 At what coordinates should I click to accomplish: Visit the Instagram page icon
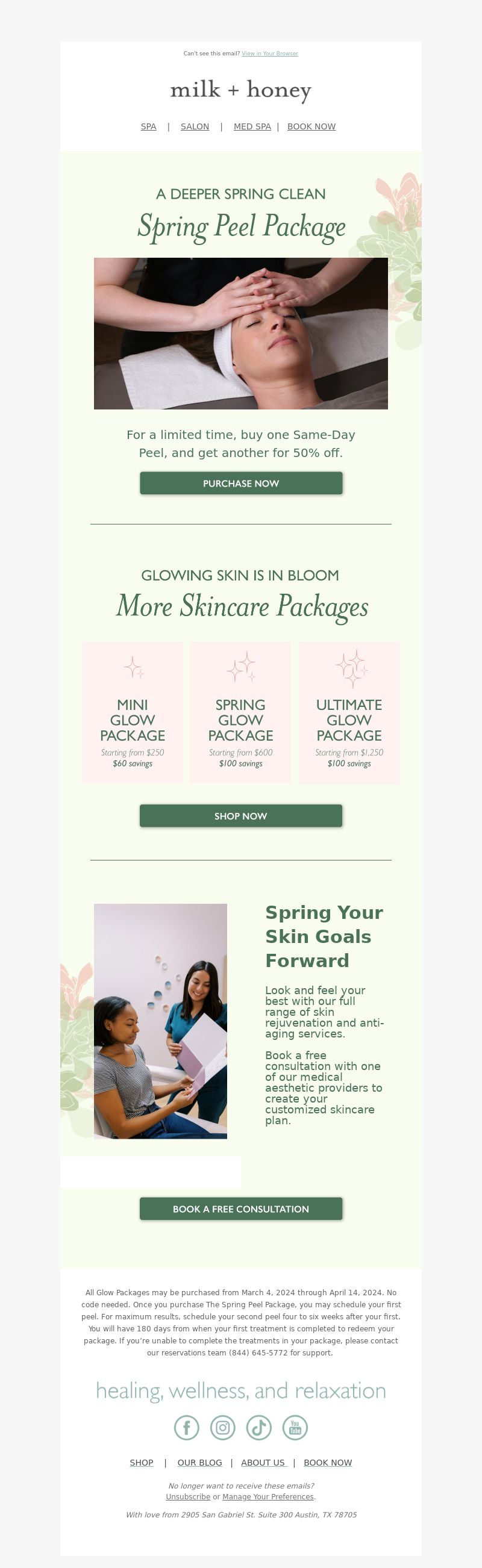pos(222,1427)
